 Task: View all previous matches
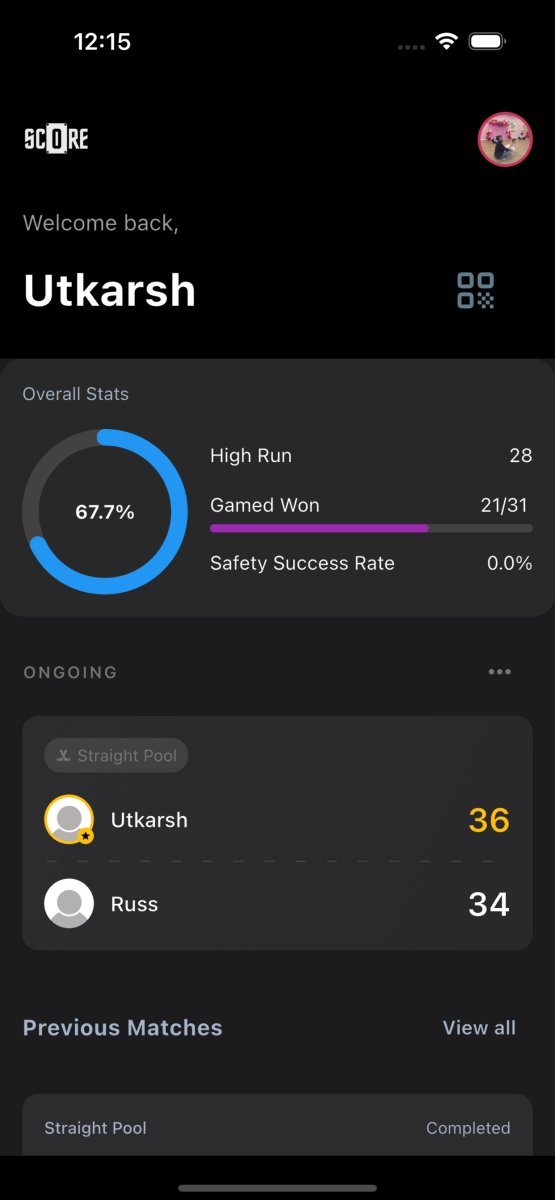(479, 1028)
